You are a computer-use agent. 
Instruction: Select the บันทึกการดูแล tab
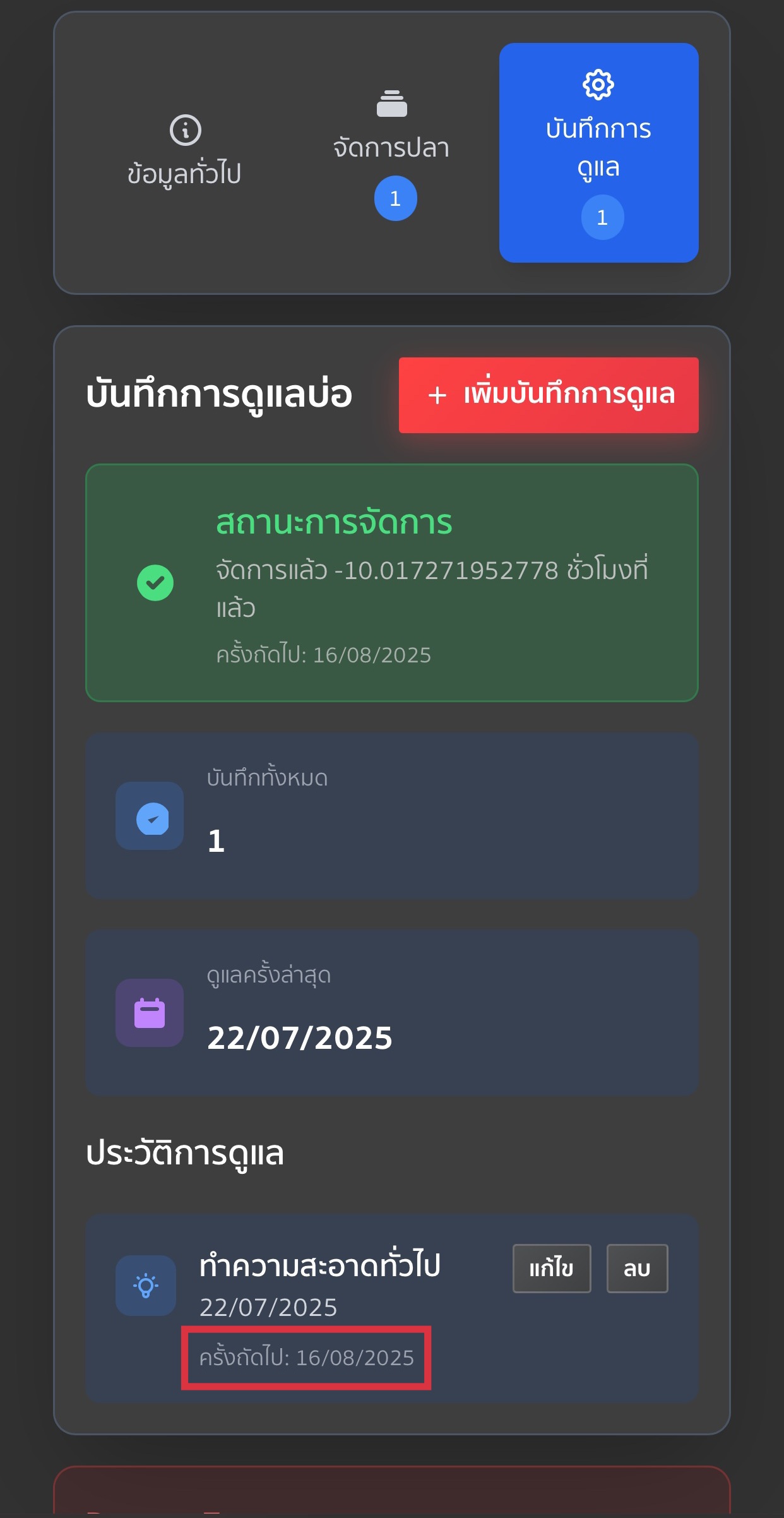coord(598,153)
